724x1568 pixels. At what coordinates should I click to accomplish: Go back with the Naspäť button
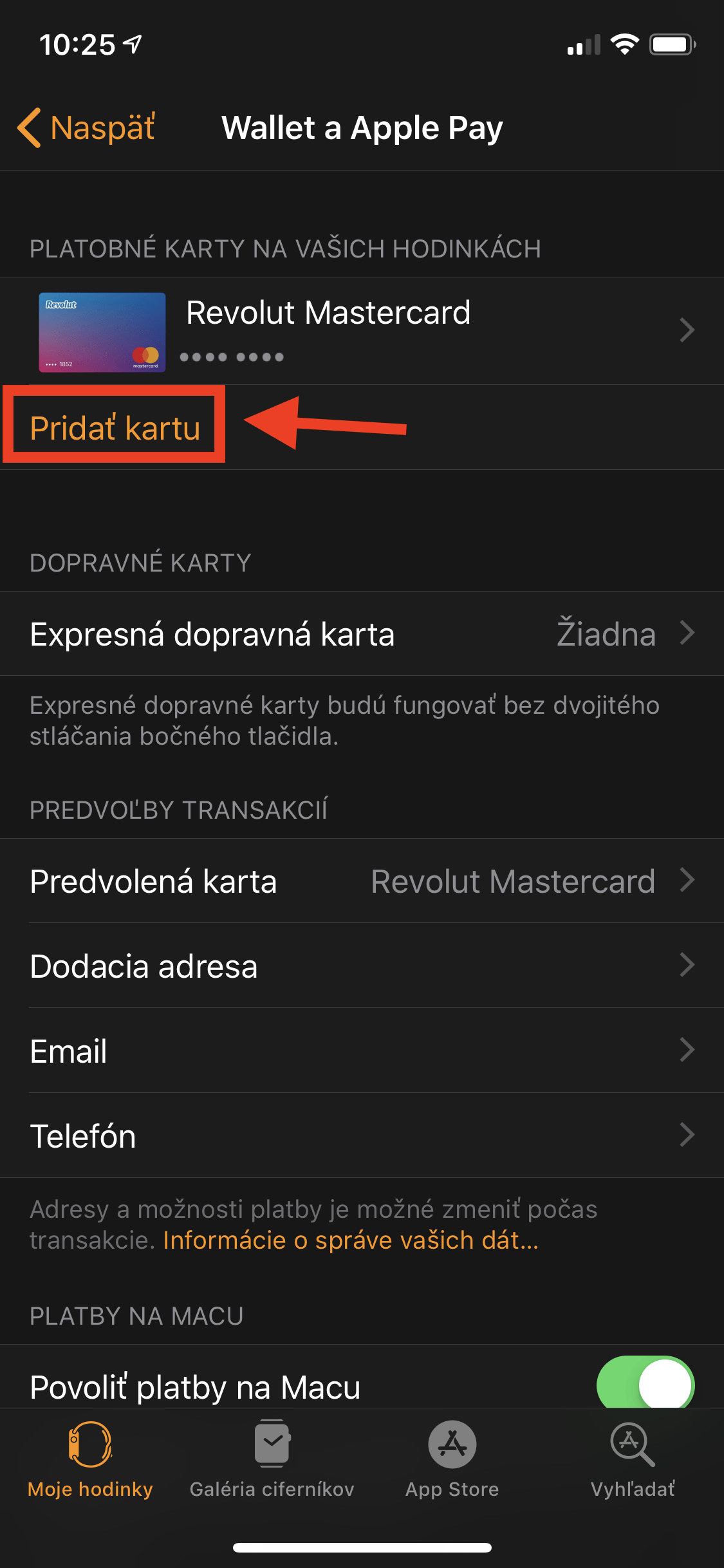coord(86,127)
